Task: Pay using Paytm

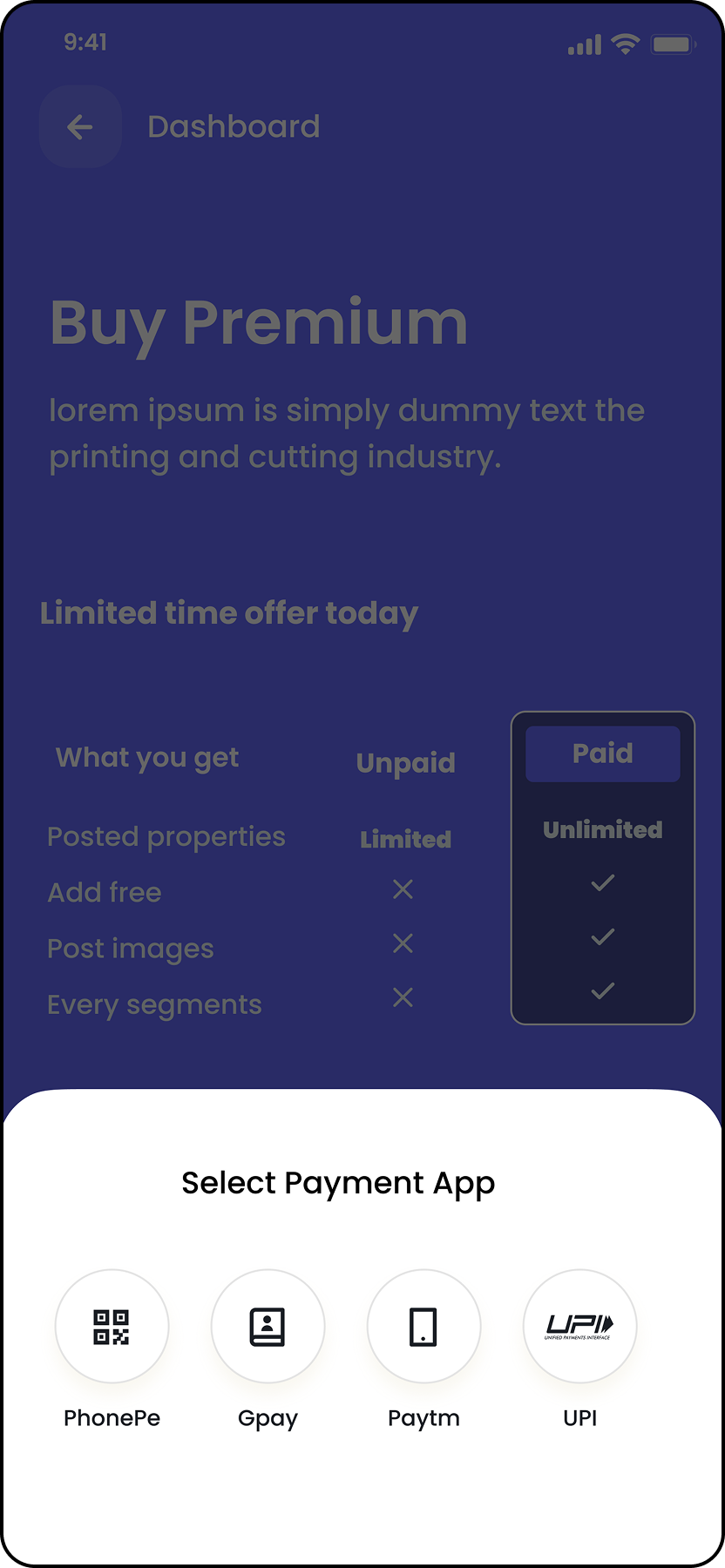Action: coord(423,1326)
